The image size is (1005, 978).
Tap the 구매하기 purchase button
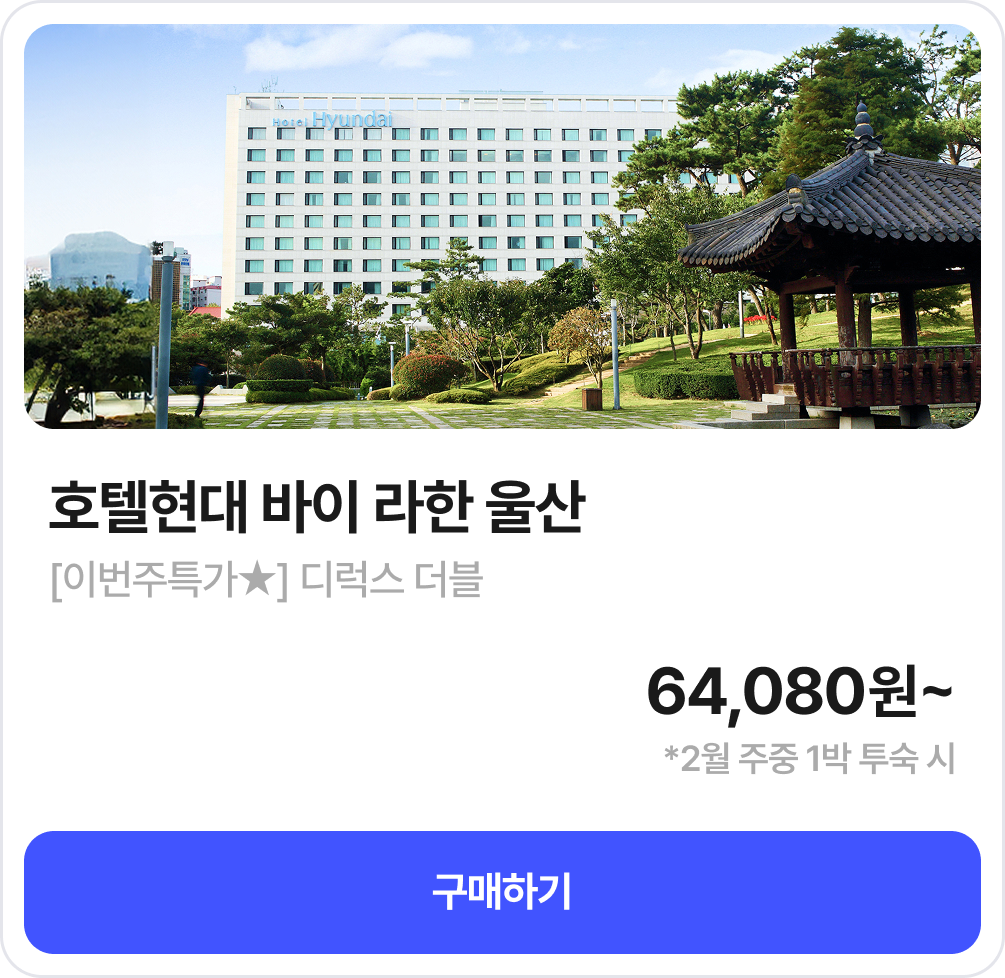point(502,892)
